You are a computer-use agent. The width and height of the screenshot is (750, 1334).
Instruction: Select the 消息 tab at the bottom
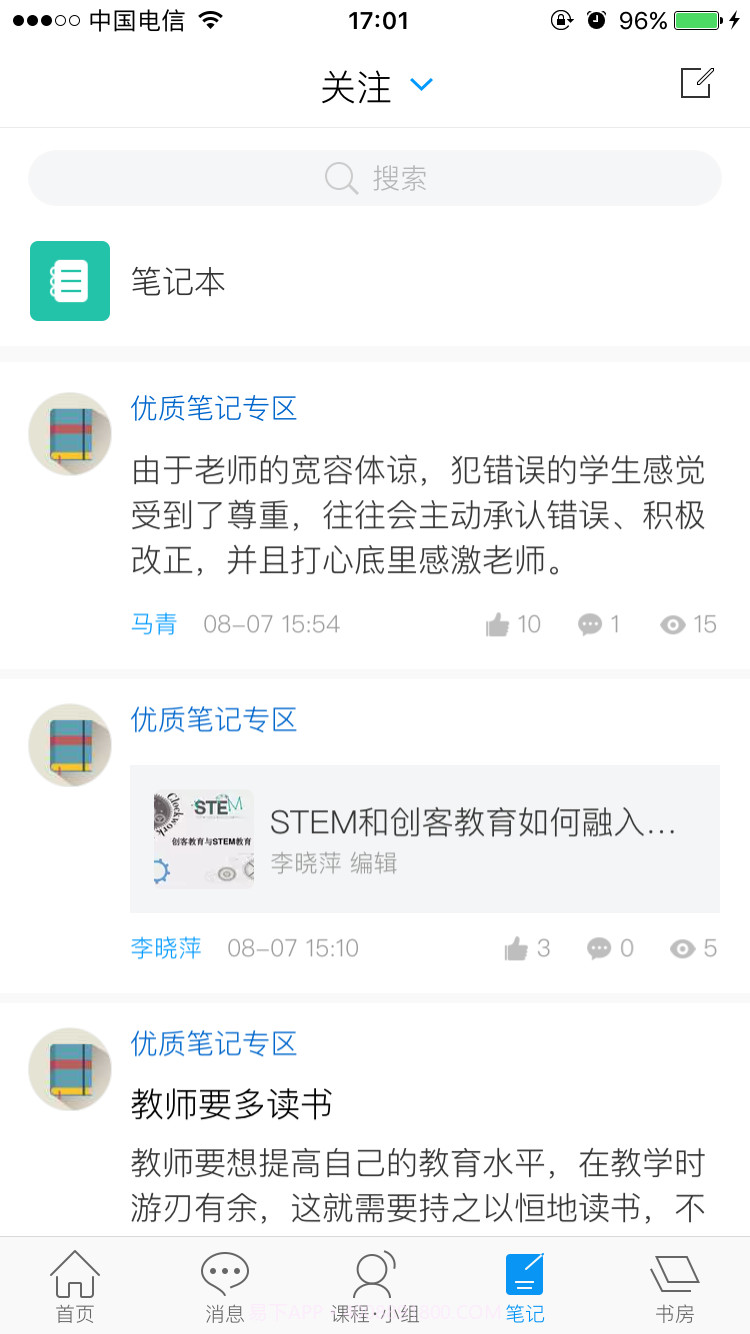click(224, 1285)
